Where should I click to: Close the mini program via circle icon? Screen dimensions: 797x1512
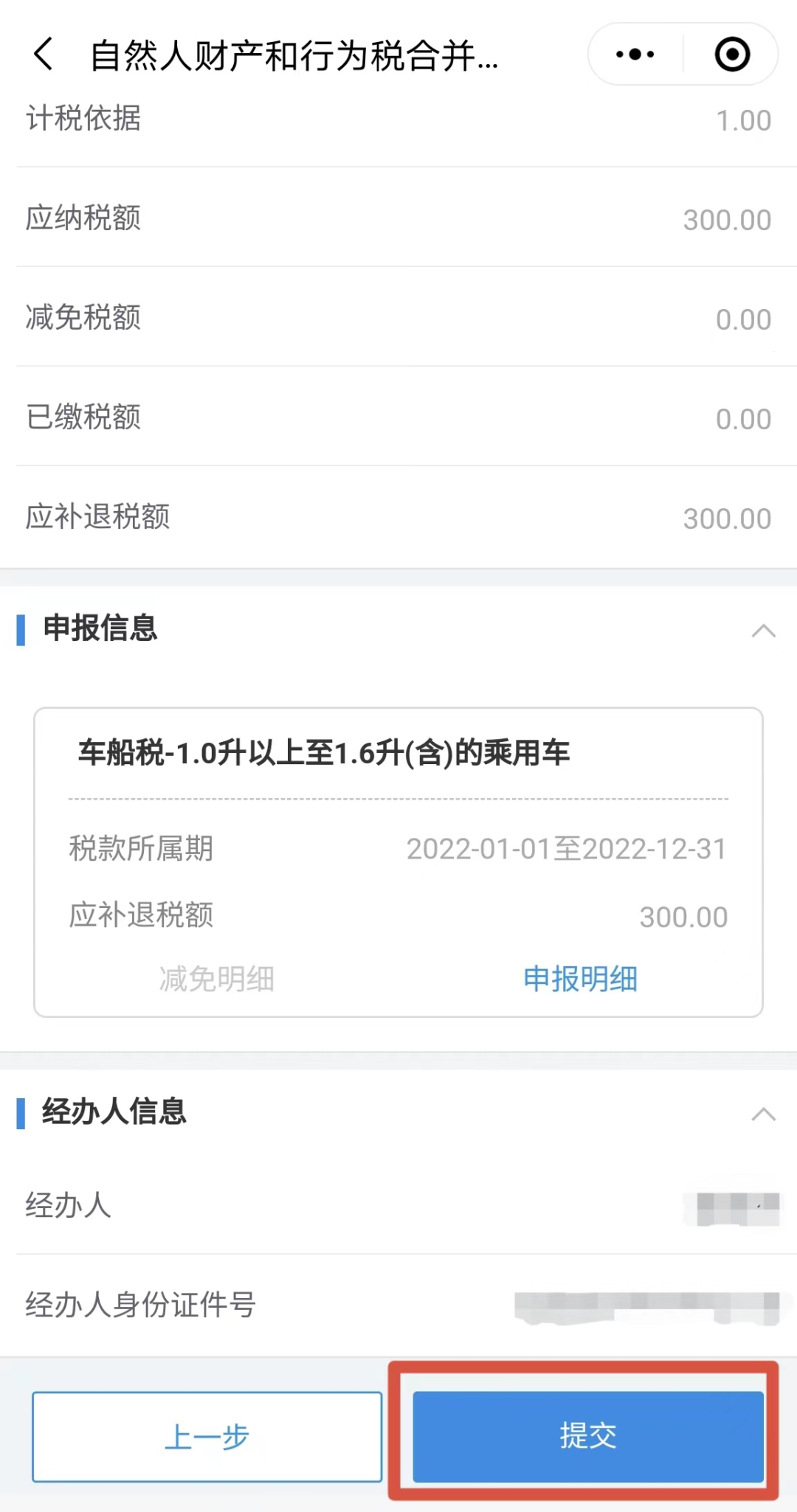(733, 54)
